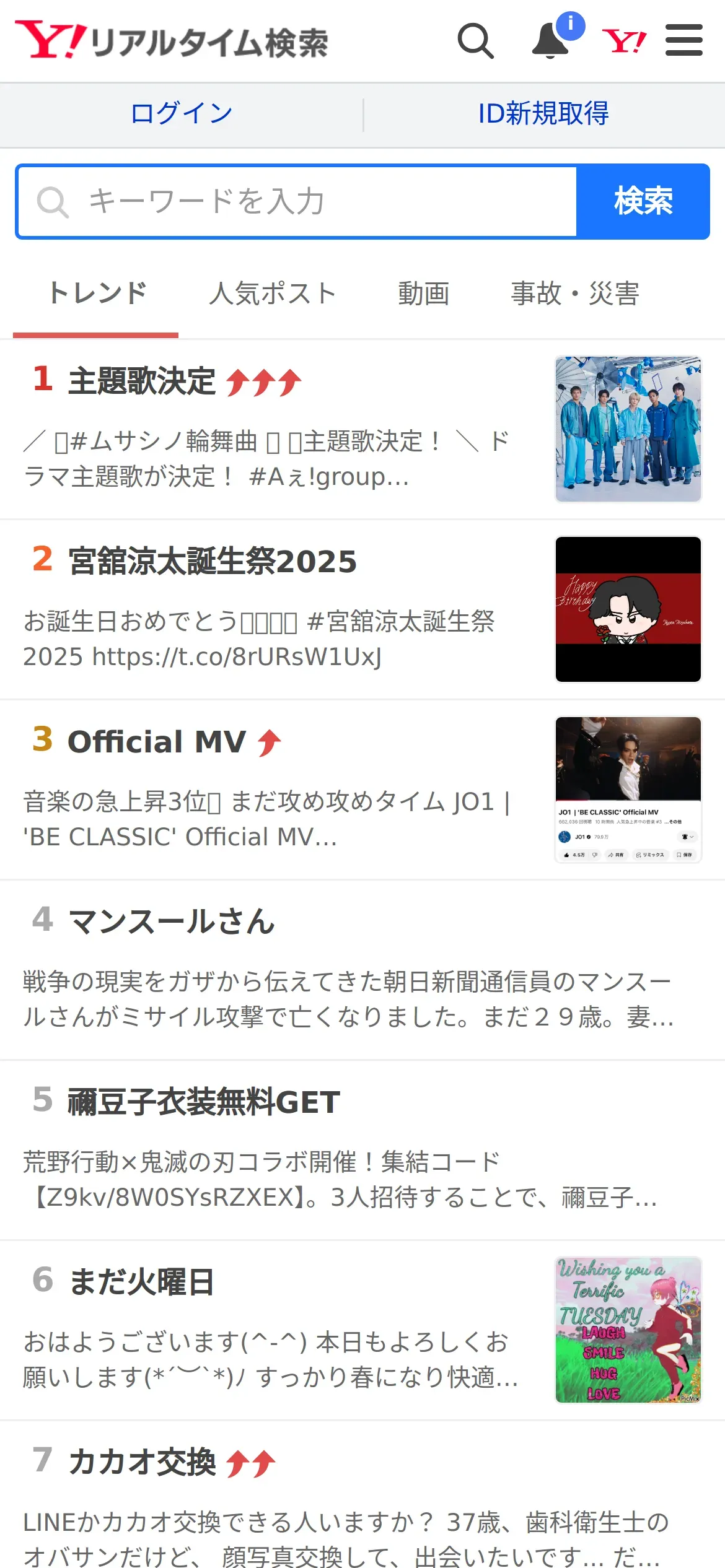This screenshot has height=1568, width=725.
Task: Tap the blue 検索 button
Action: [643, 202]
